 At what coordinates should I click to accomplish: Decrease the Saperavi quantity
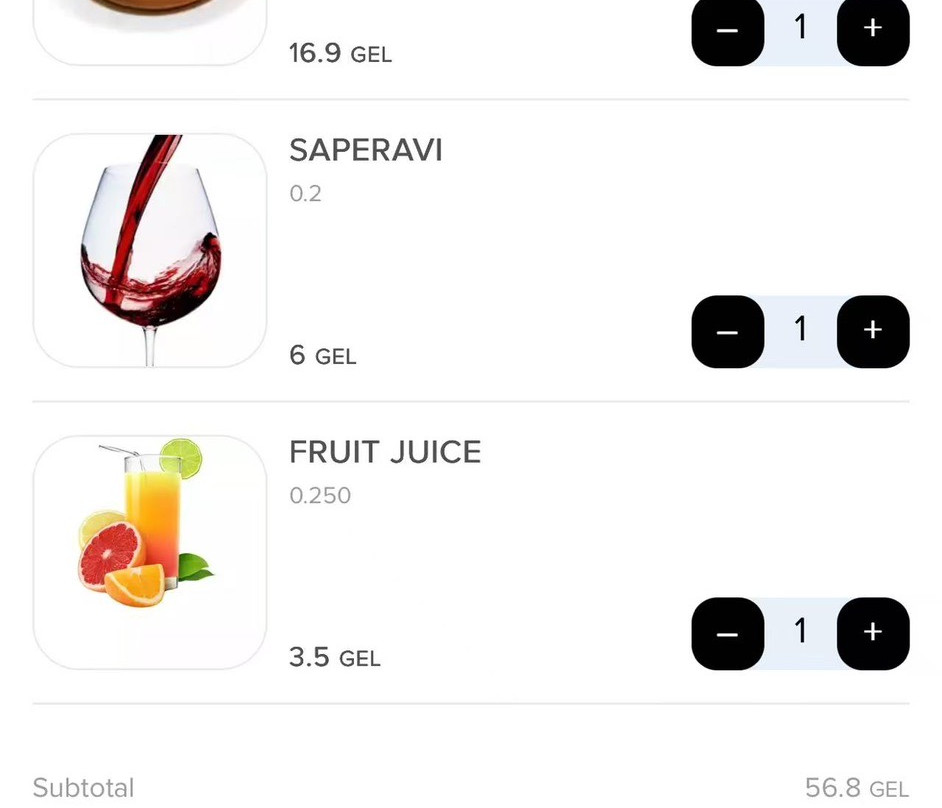728,331
